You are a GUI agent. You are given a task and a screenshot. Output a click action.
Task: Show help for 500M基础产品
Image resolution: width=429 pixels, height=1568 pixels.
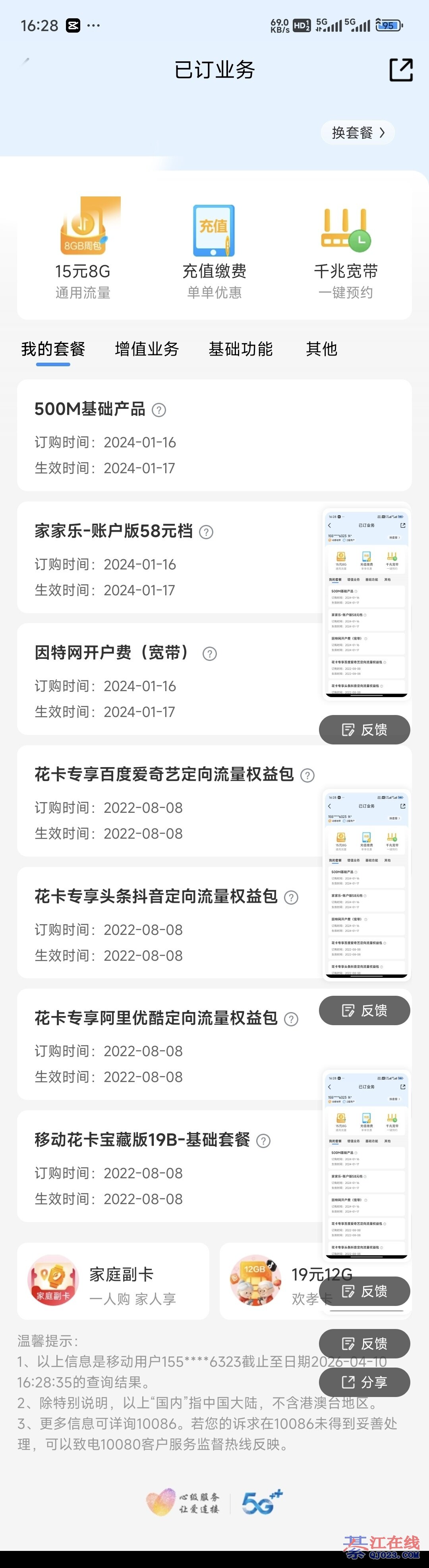pyautogui.click(x=158, y=410)
